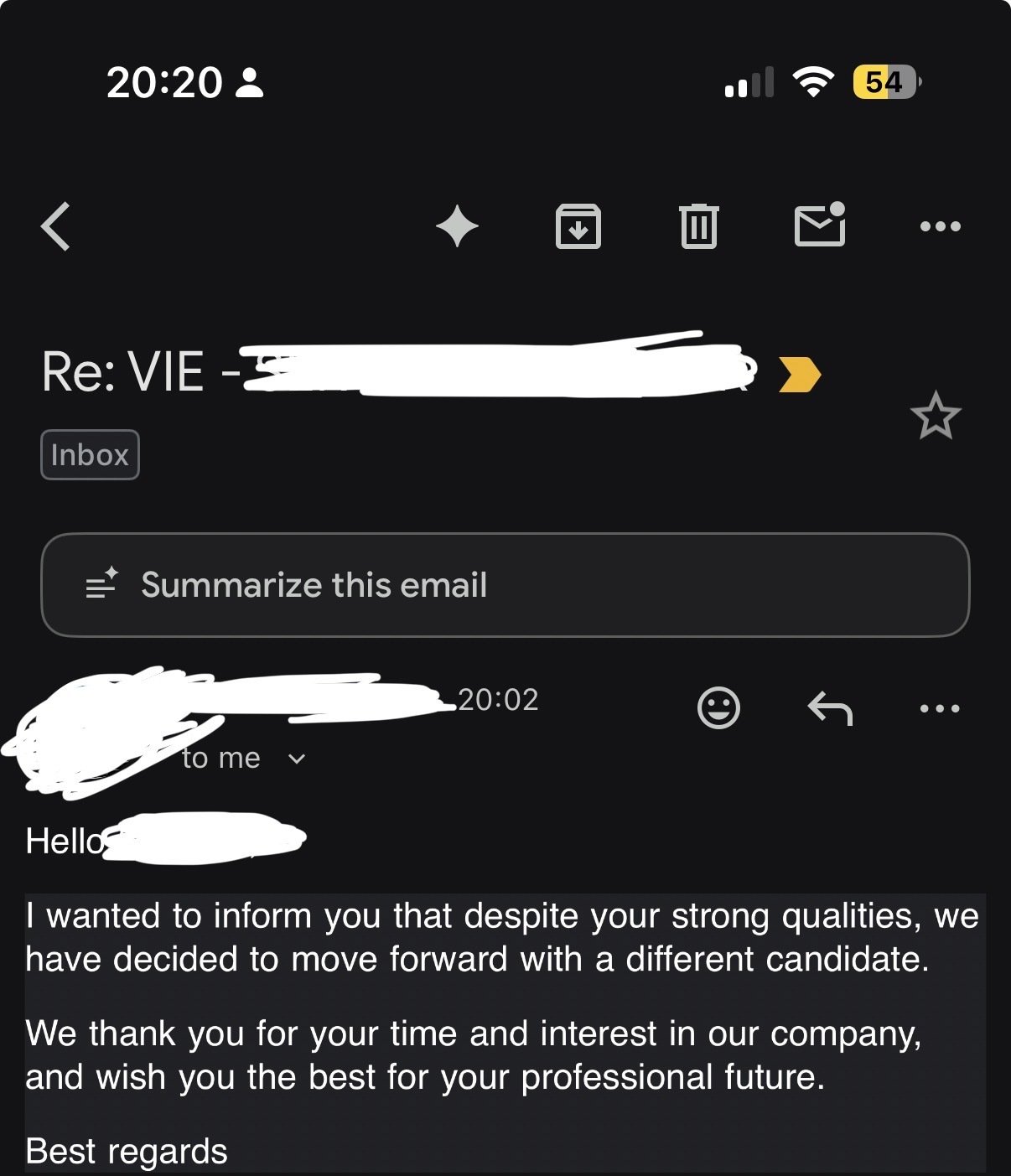Open the Gemini sparkle assistant
1011x1176 pixels.
click(457, 226)
